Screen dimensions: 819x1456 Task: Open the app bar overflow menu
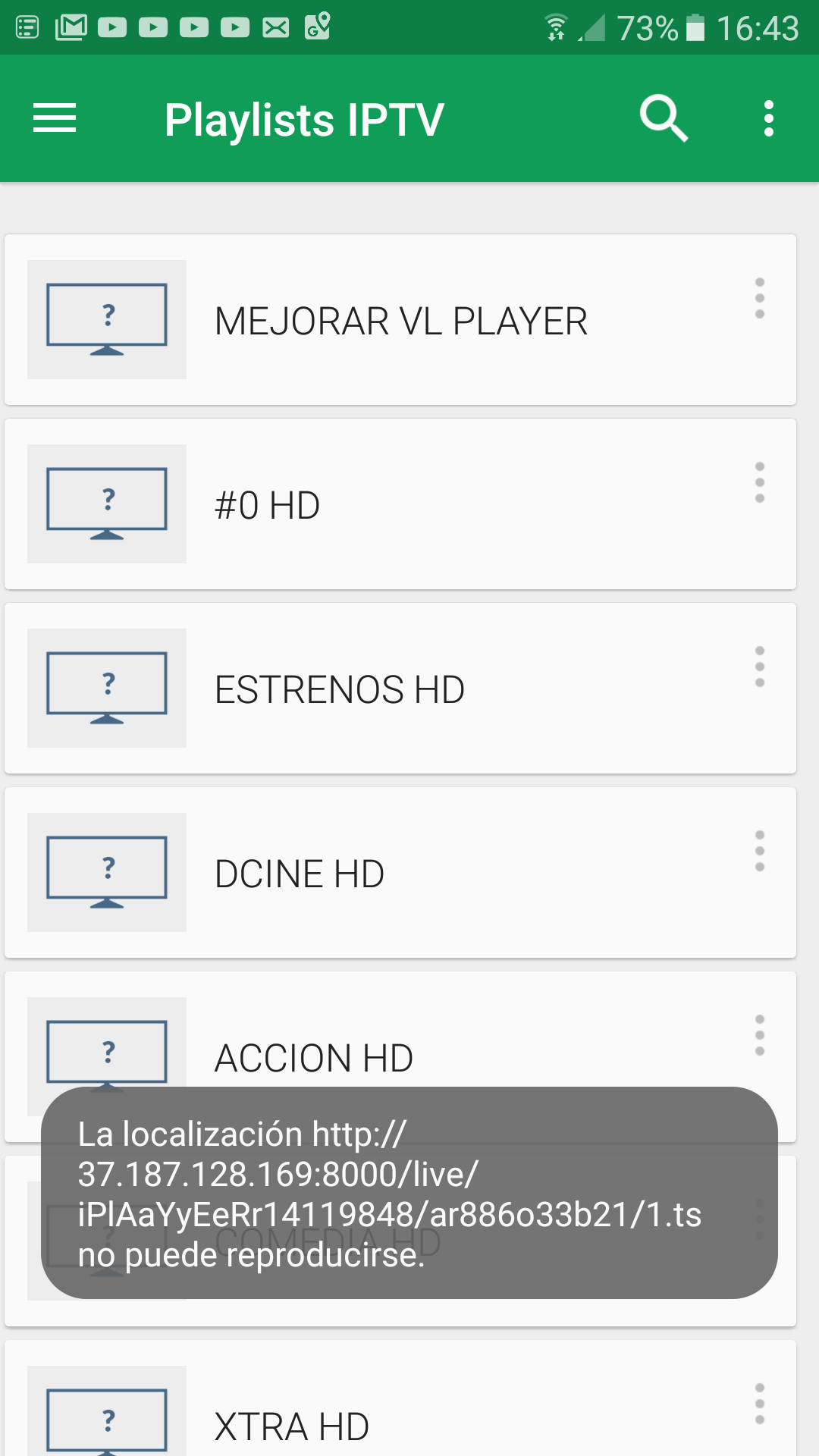click(x=768, y=118)
